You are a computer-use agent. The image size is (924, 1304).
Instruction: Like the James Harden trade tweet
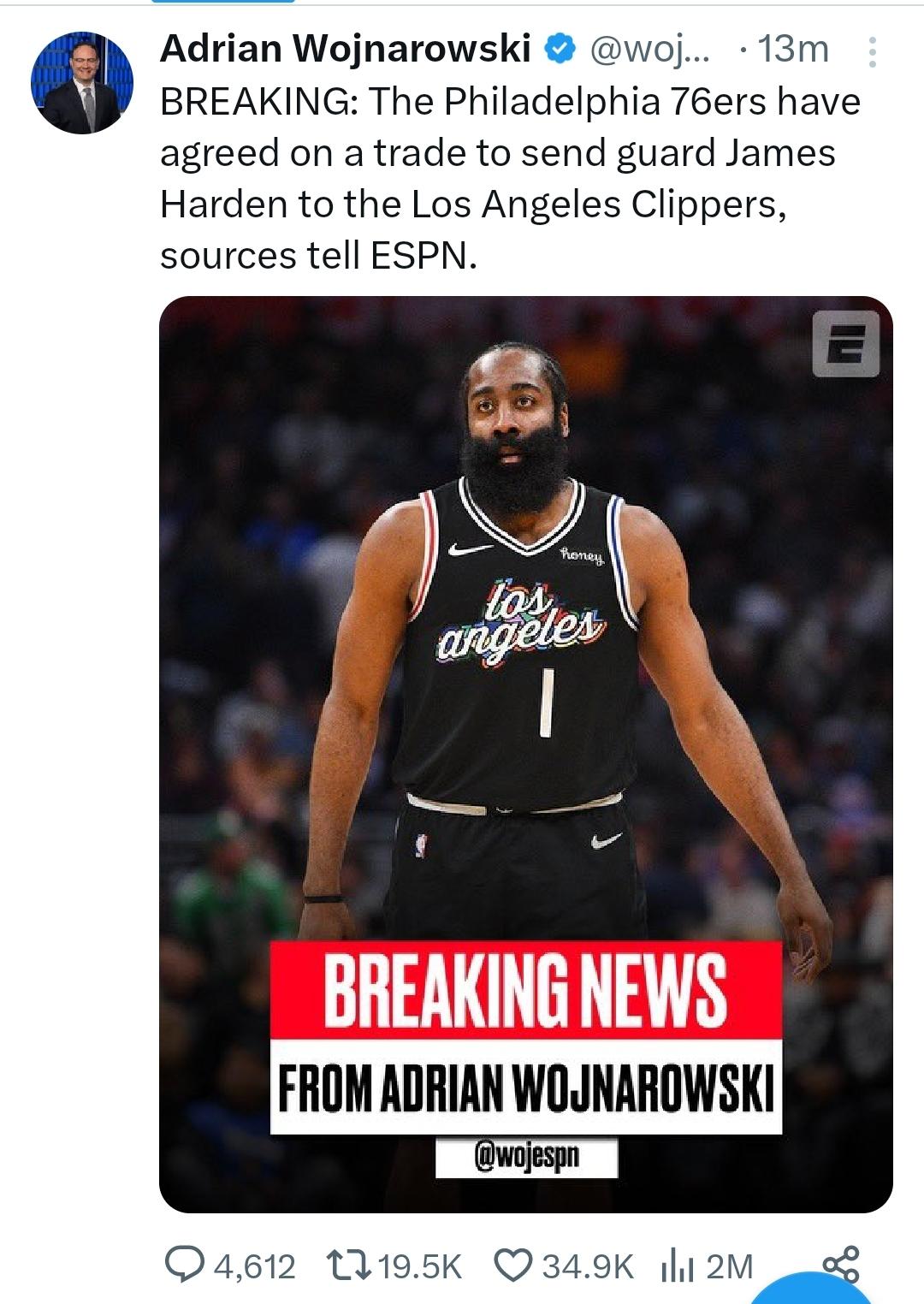pyautogui.click(x=514, y=1265)
